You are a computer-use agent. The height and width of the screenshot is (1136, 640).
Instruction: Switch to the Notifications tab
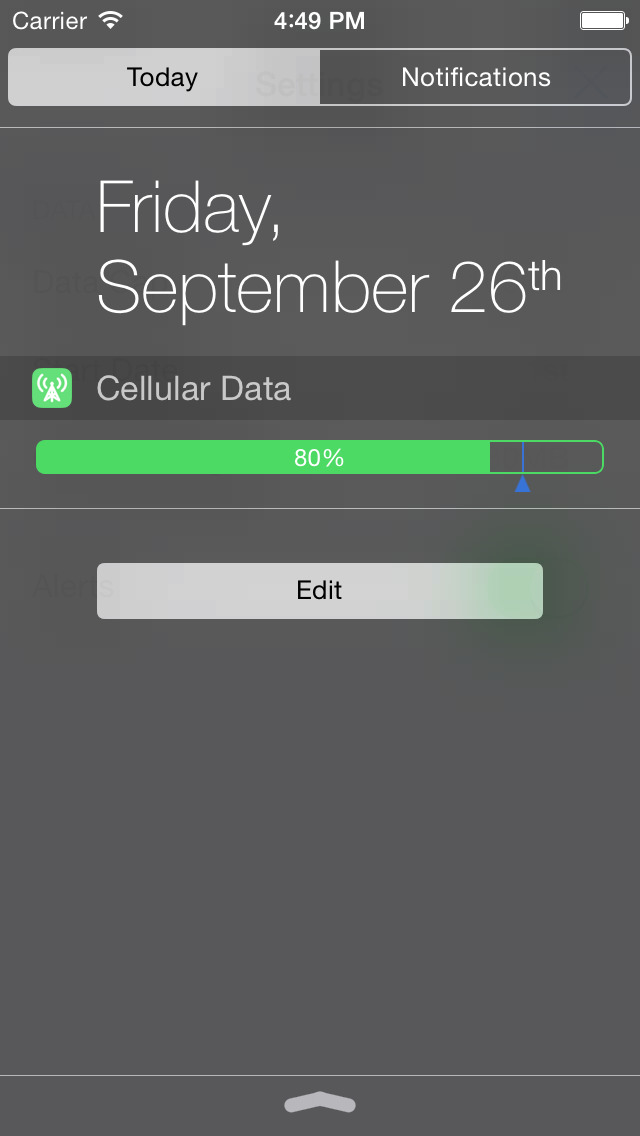pyautogui.click(x=475, y=77)
